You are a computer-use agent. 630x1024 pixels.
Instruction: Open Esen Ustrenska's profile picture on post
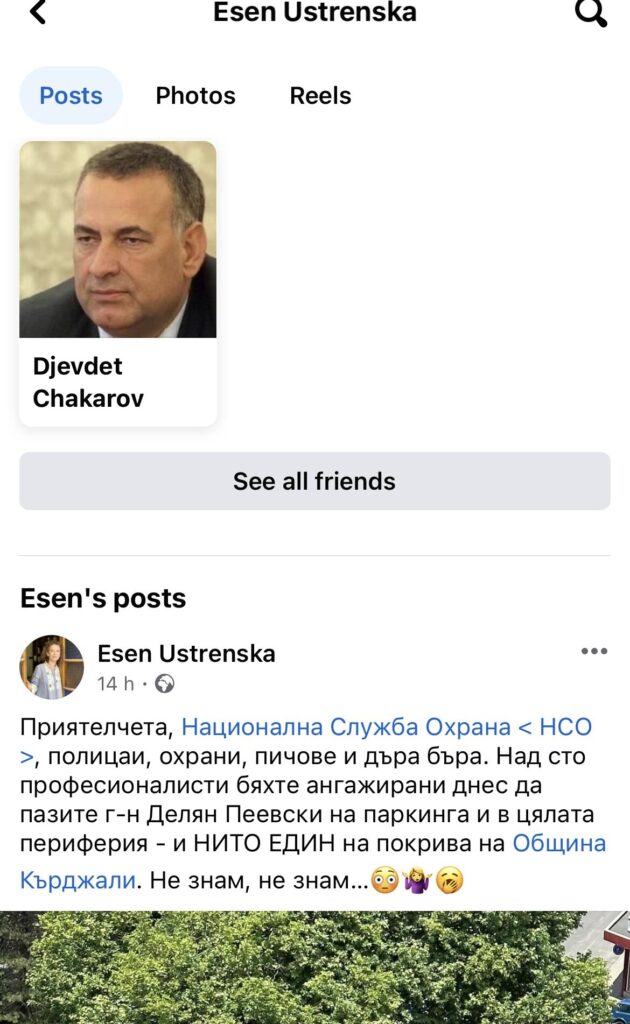click(52, 667)
